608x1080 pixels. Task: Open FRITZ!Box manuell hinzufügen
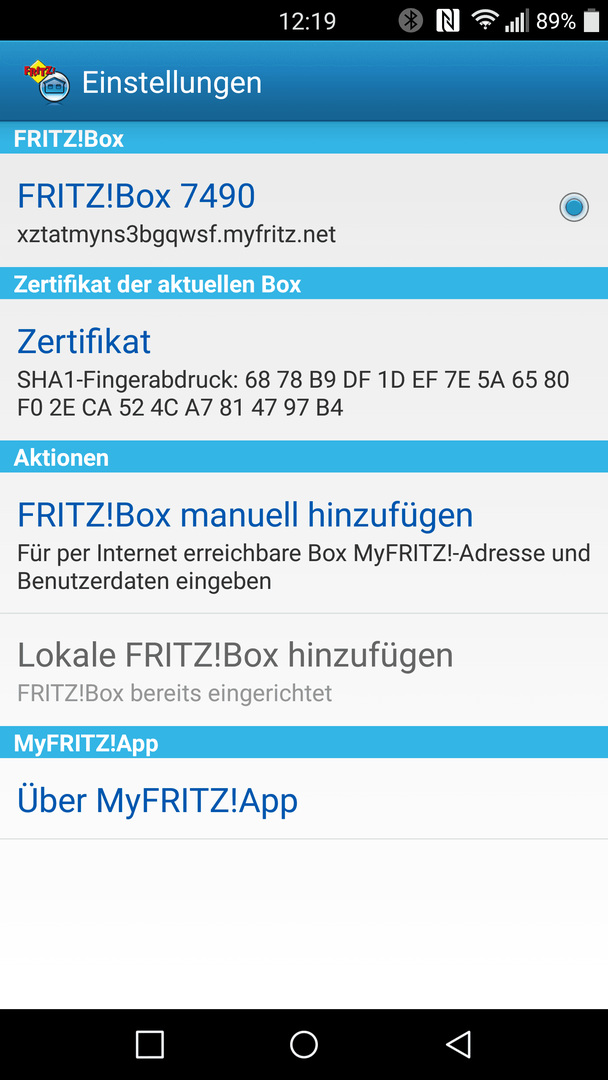[304, 543]
